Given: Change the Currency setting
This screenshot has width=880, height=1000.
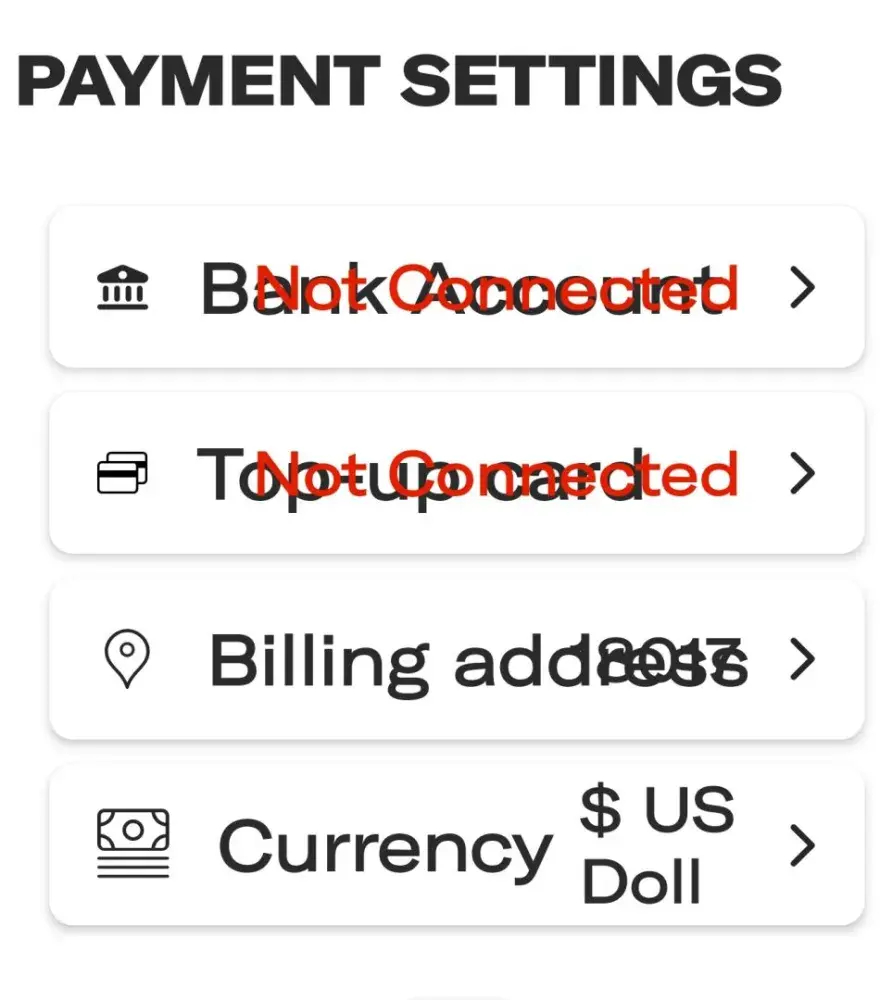Looking at the screenshot, I should click(456, 846).
